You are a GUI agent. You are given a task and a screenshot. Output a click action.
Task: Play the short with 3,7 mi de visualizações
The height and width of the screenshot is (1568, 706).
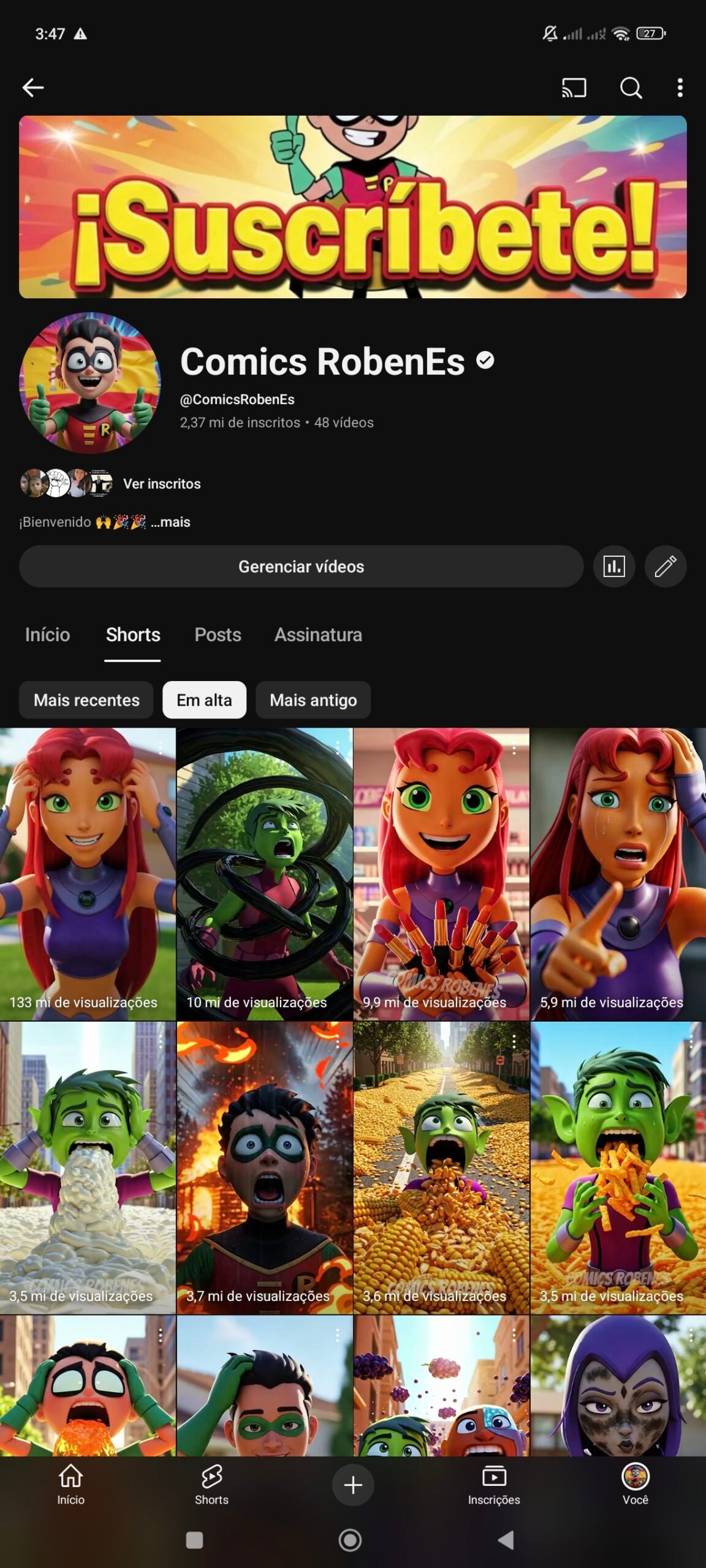pyautogui.click(x=264, y=1167)
